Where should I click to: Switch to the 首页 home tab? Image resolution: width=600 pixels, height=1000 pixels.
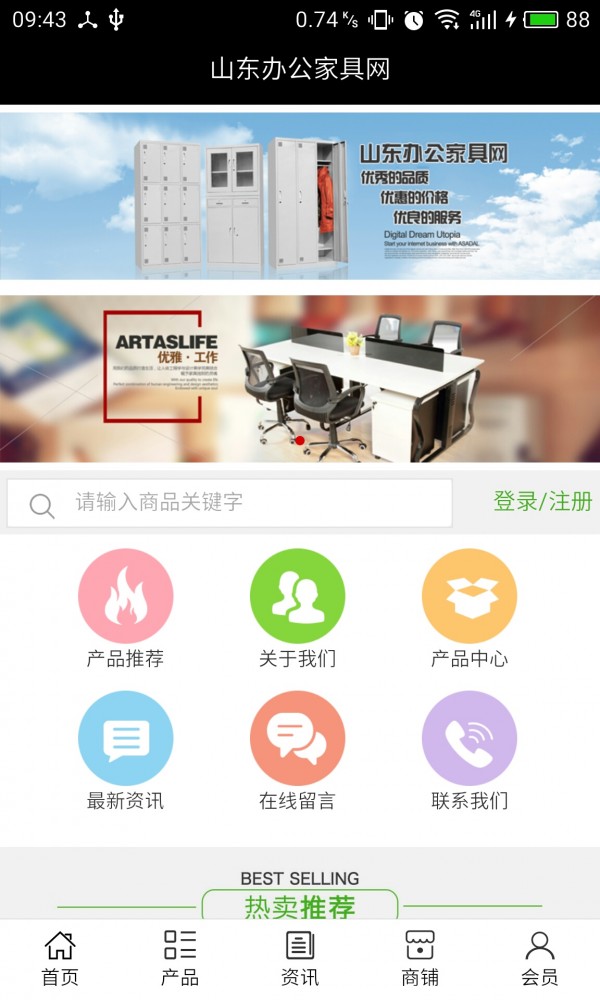(60, 958)
